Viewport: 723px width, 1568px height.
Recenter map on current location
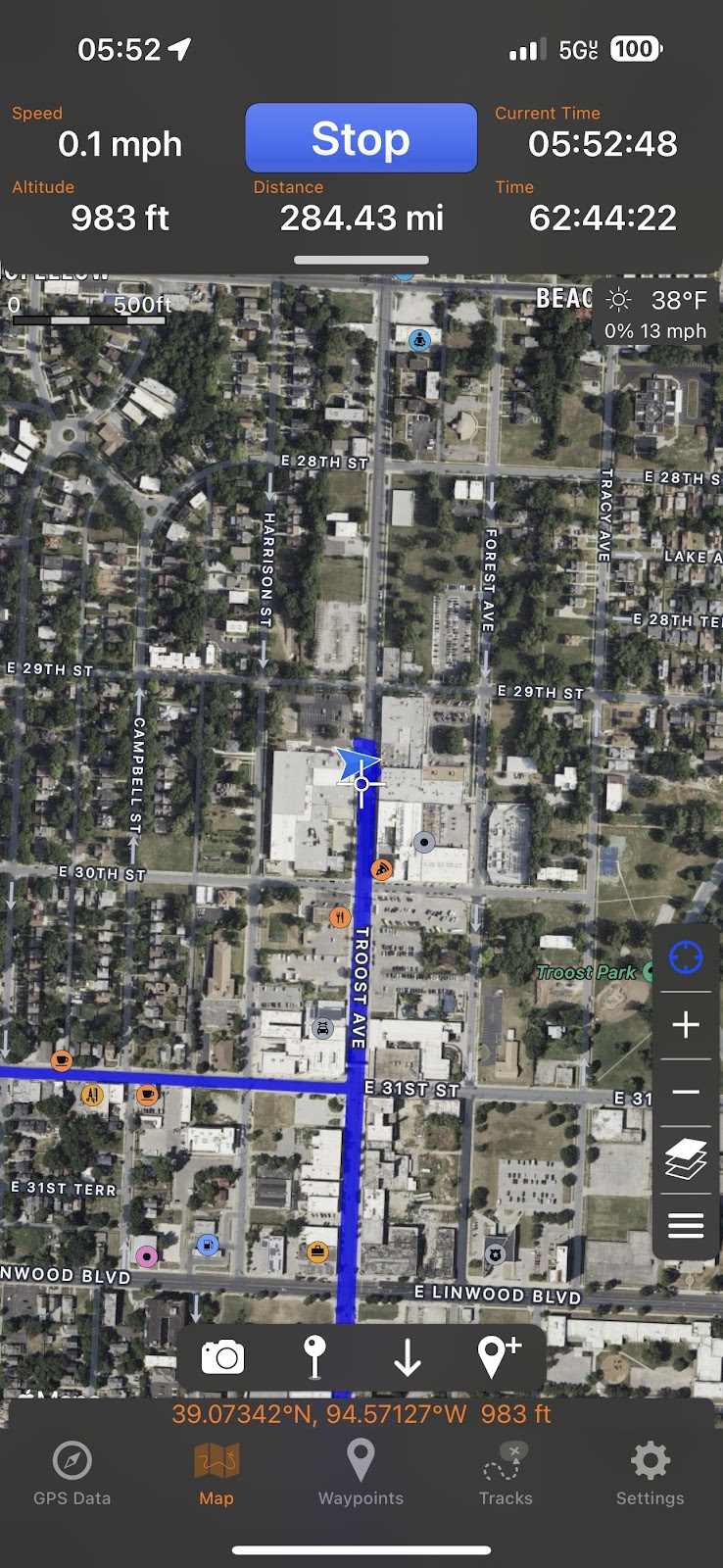pos(686,957)
